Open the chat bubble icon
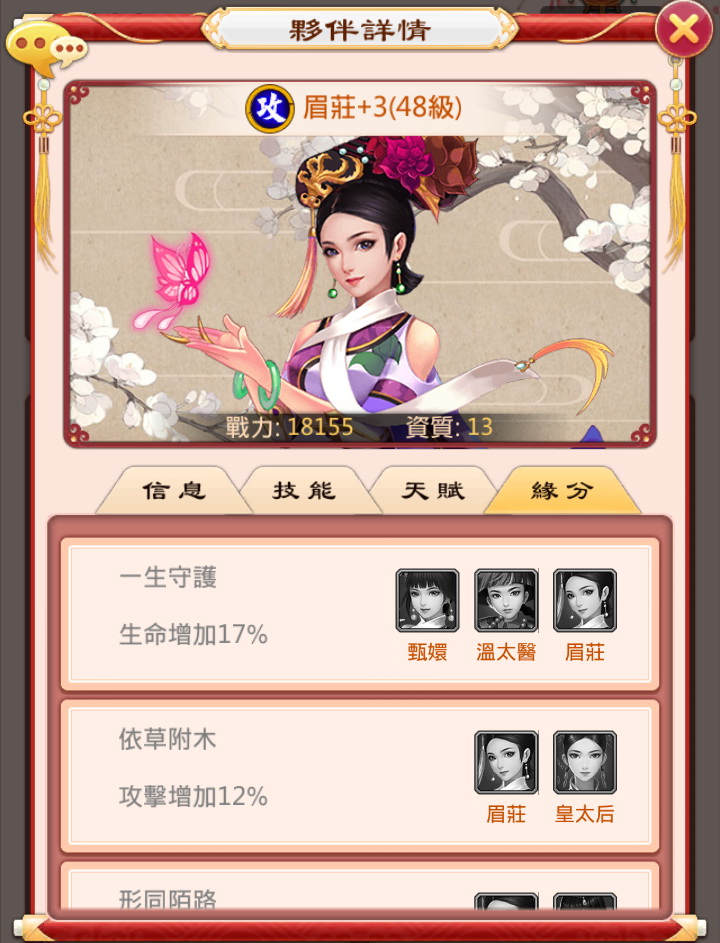 point(44,46)
